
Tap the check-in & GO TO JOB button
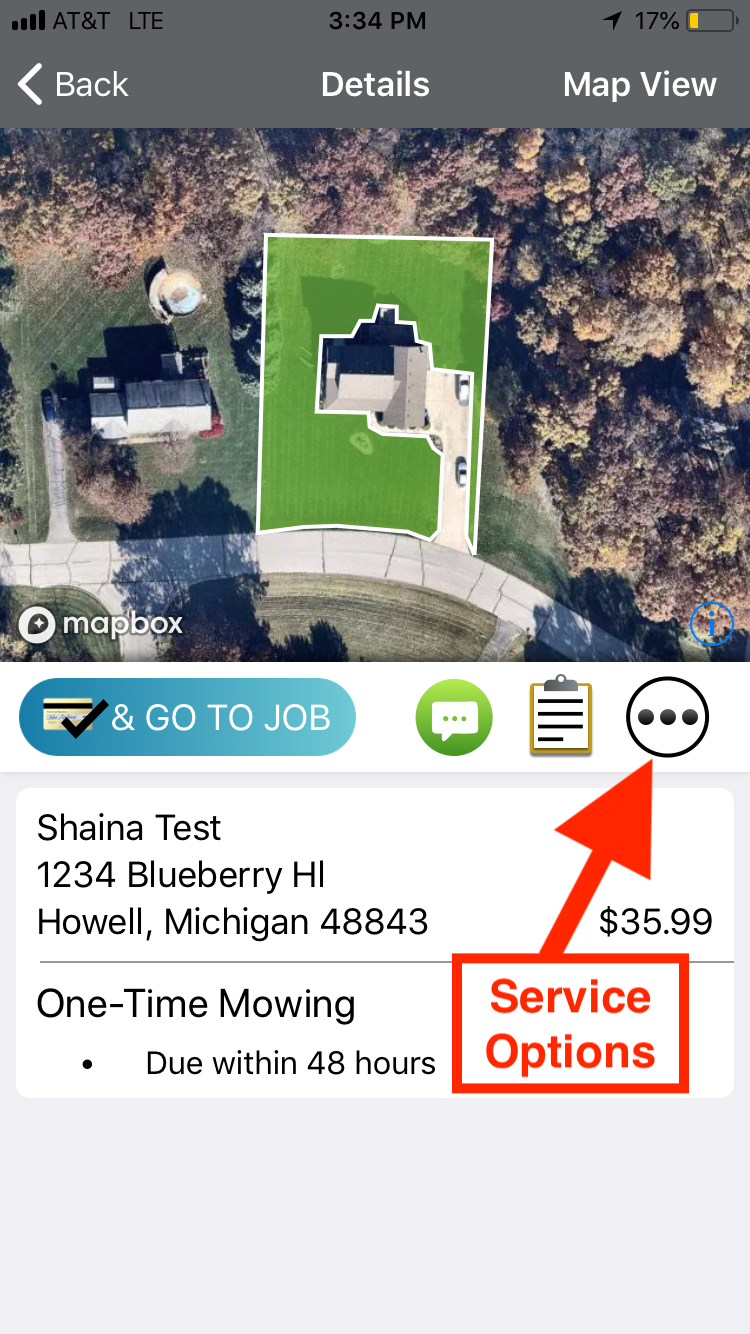(187, 717)
